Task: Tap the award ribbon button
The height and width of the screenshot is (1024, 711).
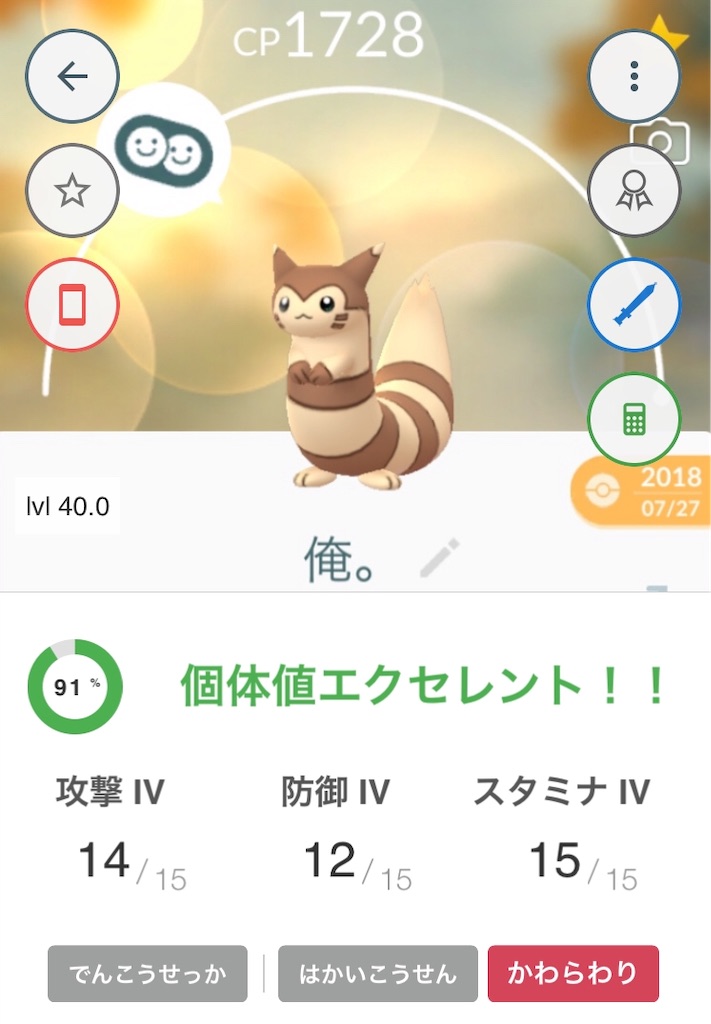Action: click(634, 190)
